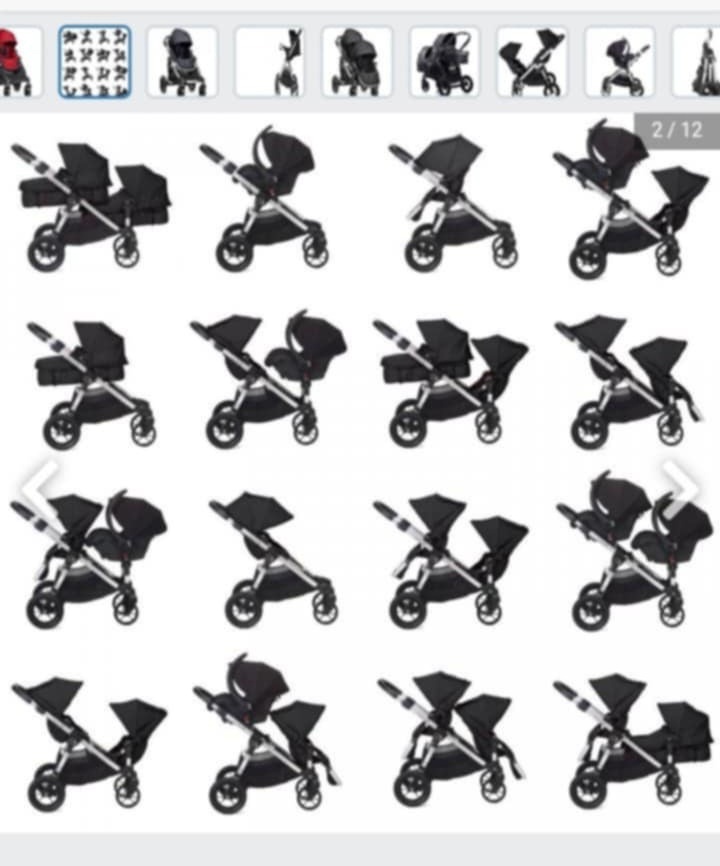
Task: Go back to the previous gallery image
Action: [40, 487]
